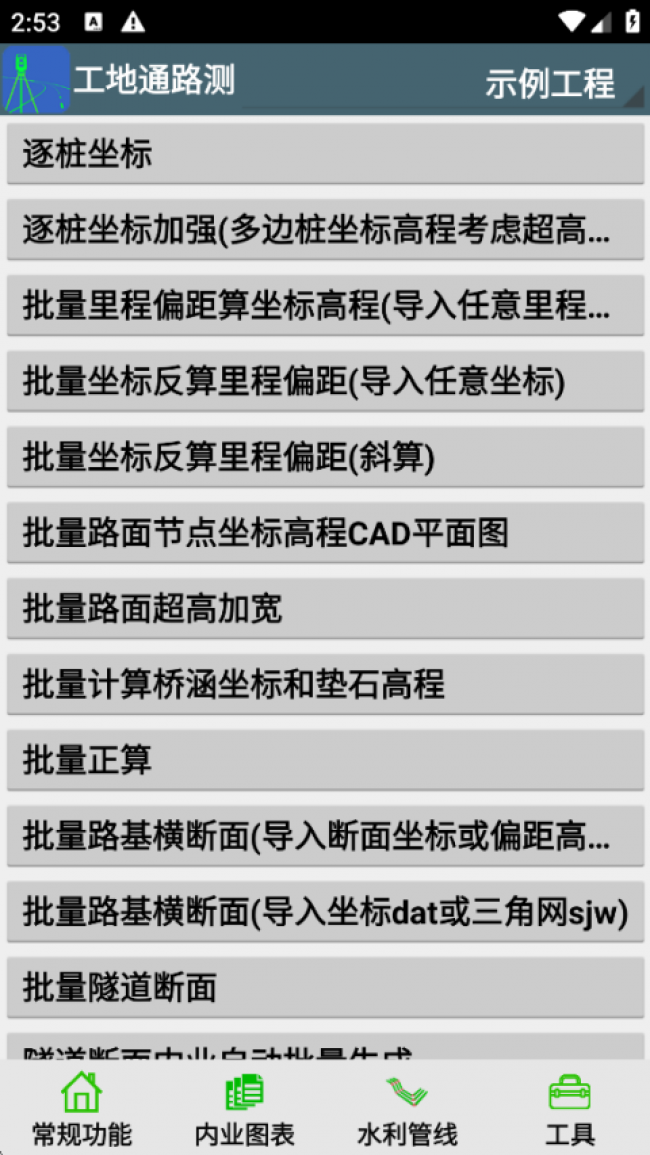Open the 示例工程 project dropdown
This screenshot has height=1155, width=650.
coord(550,83)
